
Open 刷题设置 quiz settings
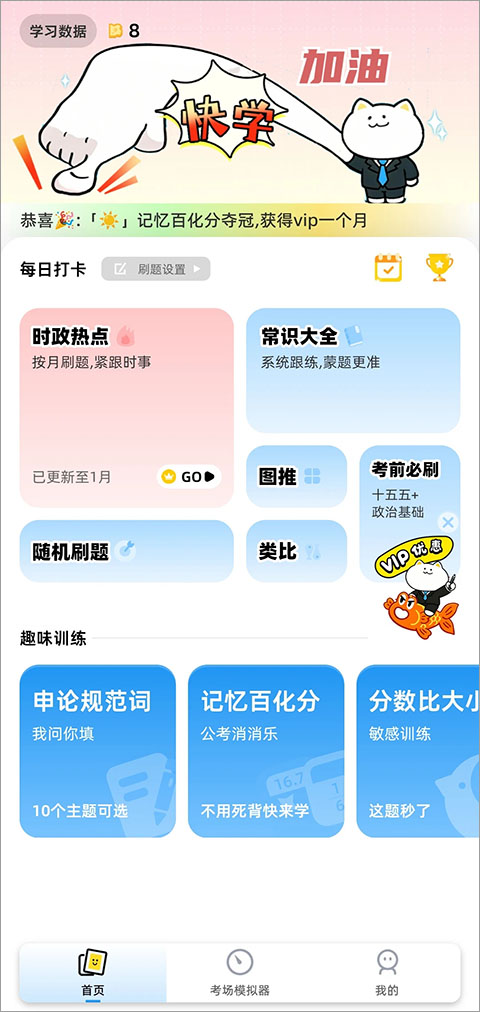click(x=155, y=269)
